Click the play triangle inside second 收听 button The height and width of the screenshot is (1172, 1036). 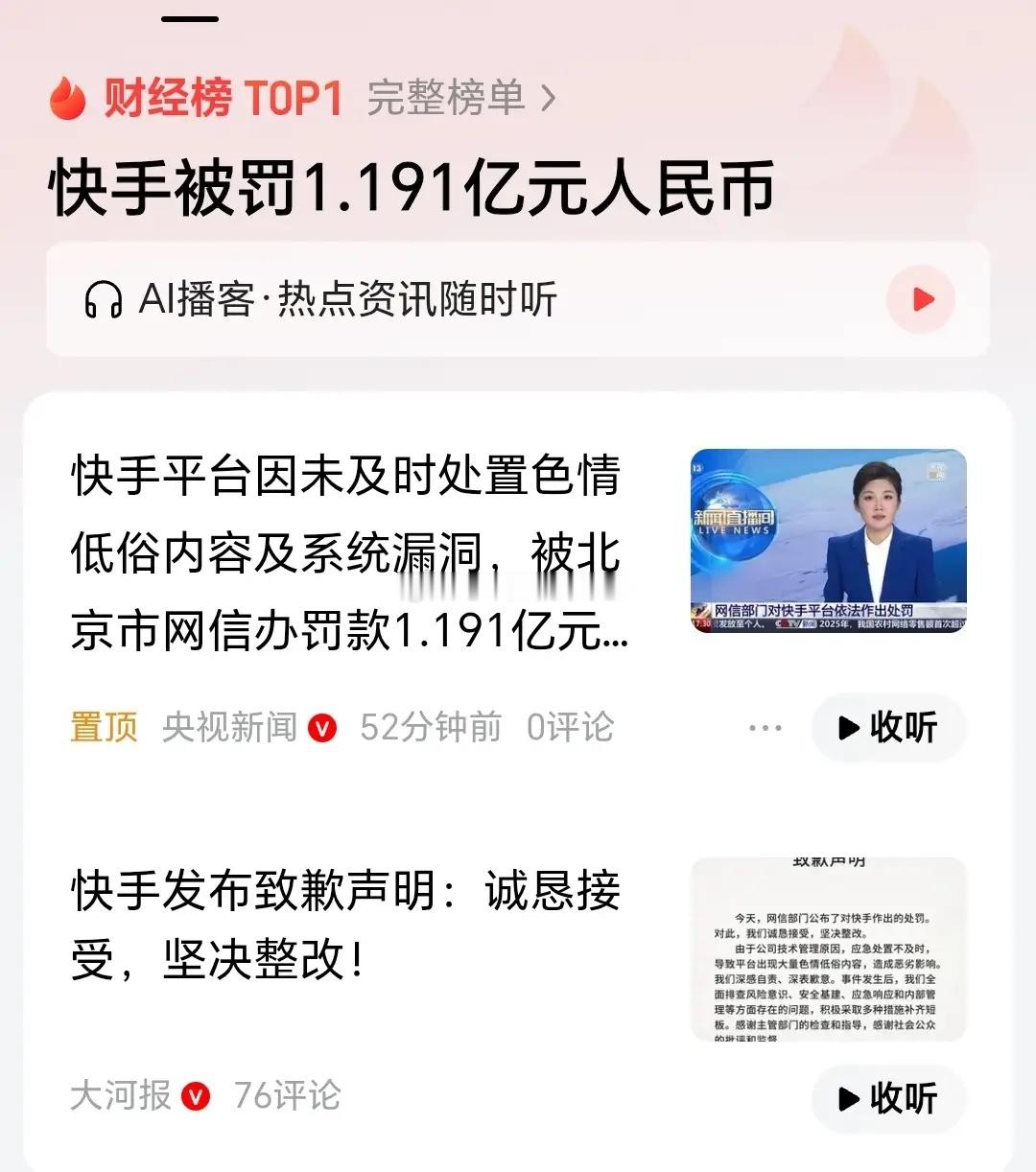tap(852, 1100)
